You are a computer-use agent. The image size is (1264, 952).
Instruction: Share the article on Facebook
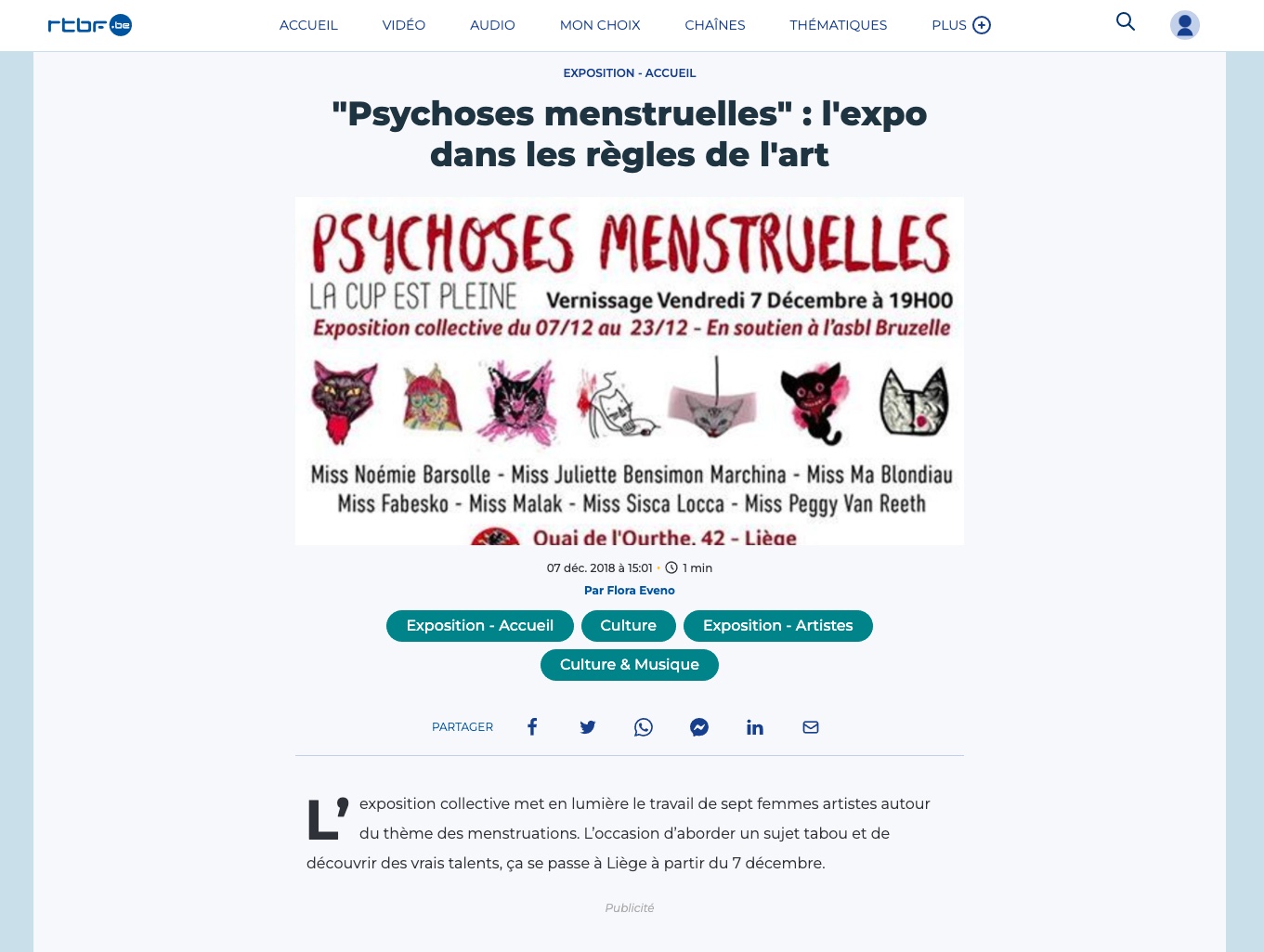(x=532, y=727)
